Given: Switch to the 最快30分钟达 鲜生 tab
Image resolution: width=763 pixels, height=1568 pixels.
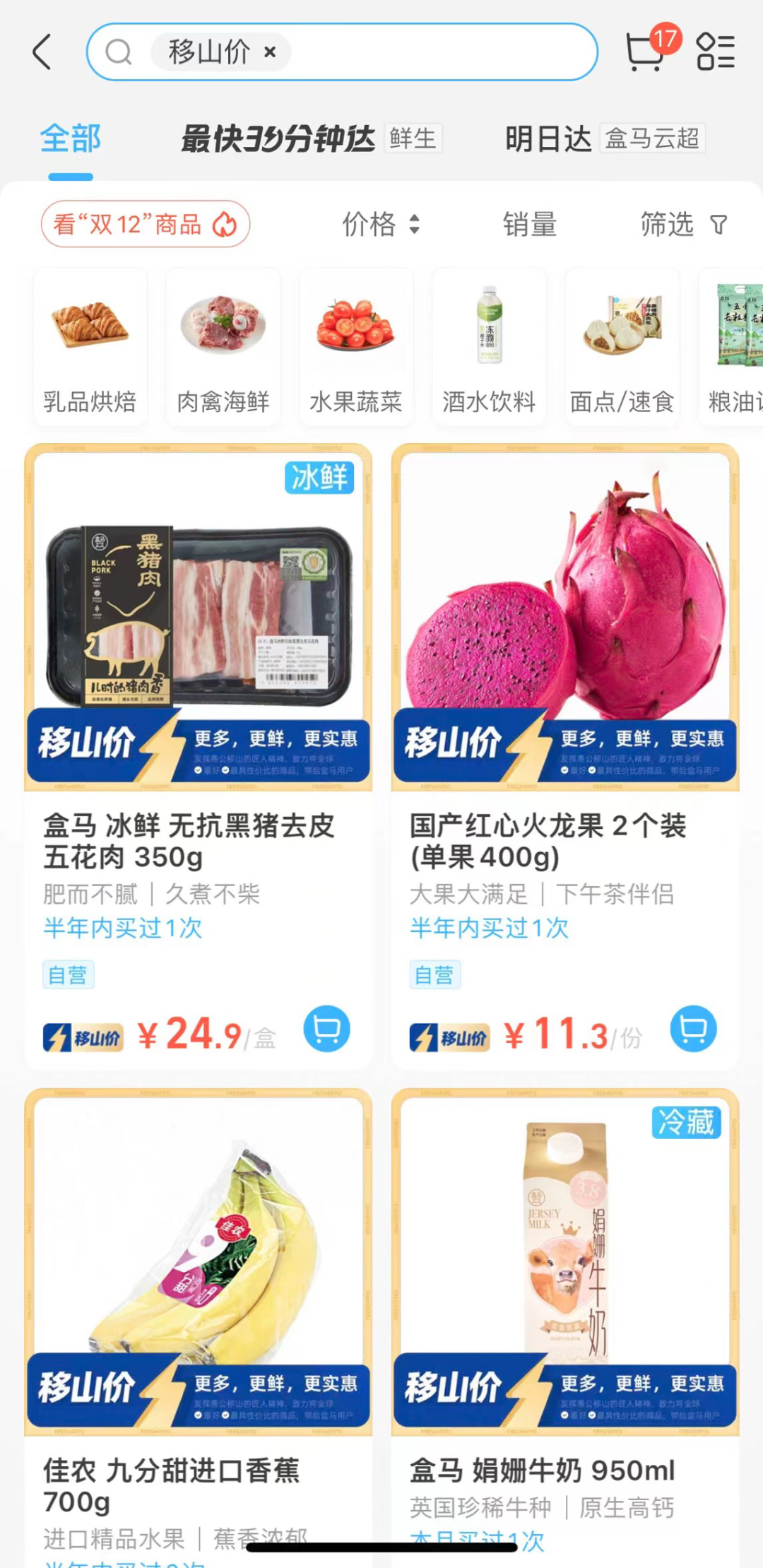Looking at the screenshot, I should [311, 138].
